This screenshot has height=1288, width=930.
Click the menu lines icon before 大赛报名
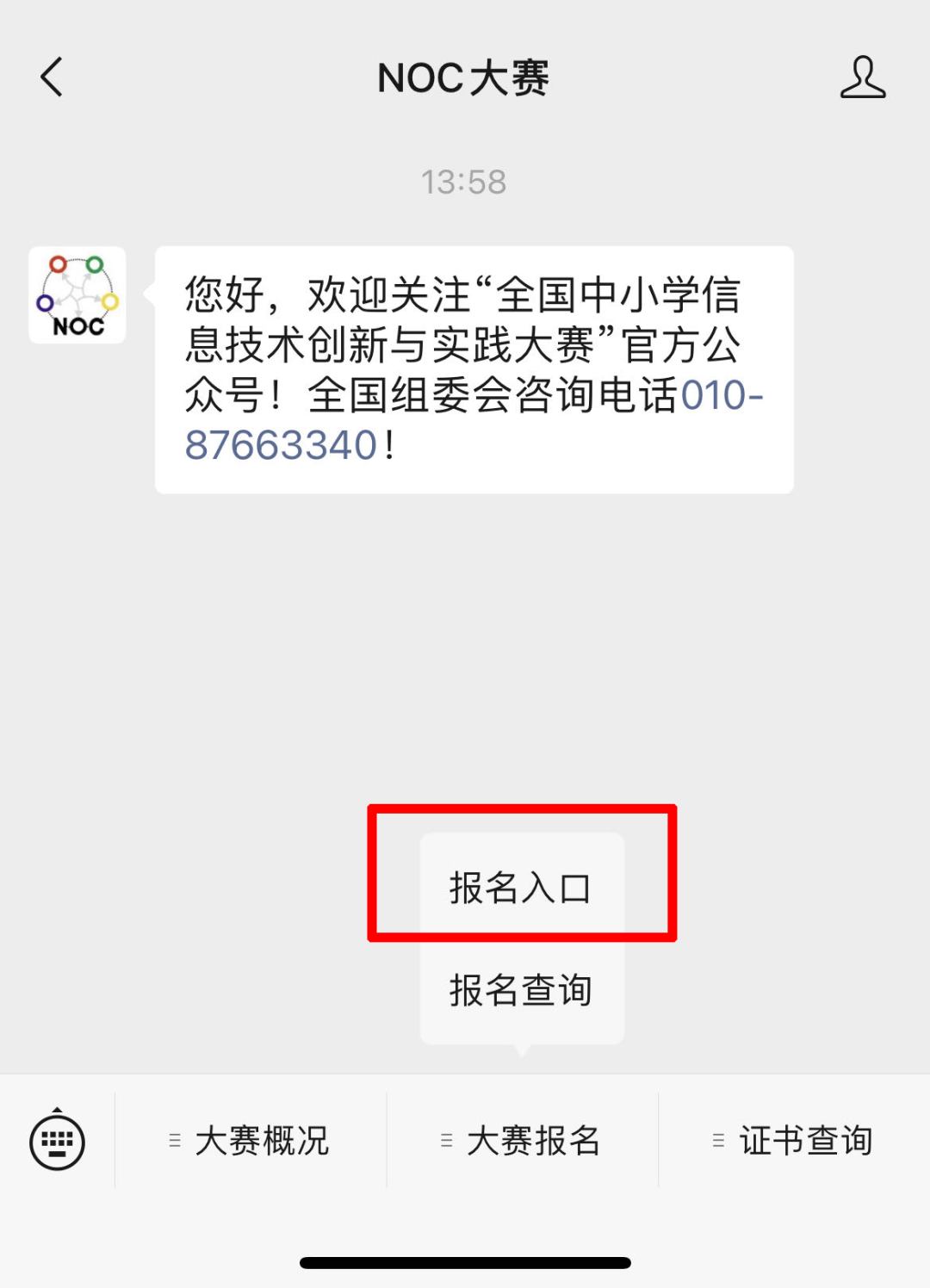(446, 1139)
